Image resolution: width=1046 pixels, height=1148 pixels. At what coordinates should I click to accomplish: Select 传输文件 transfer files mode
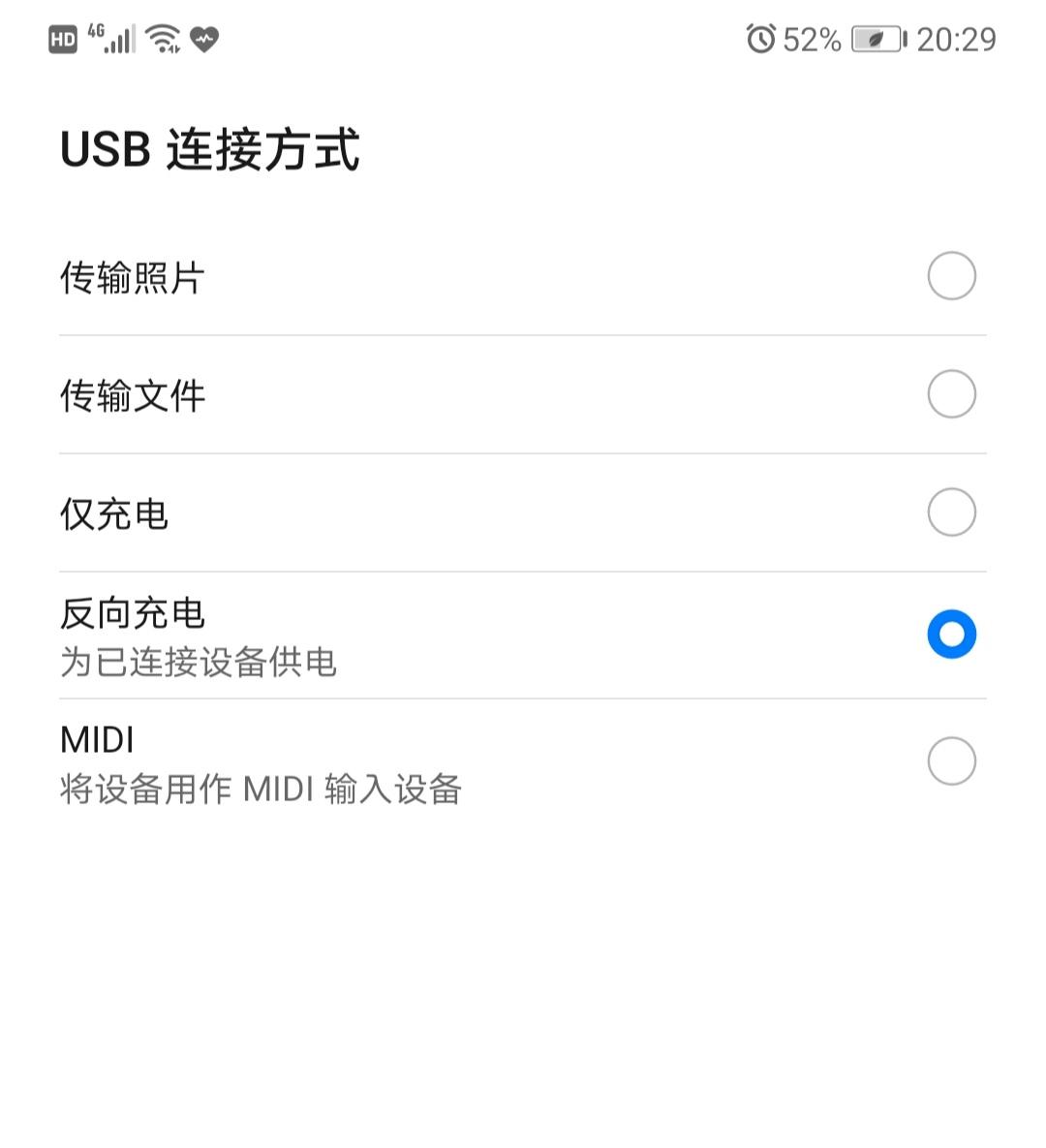click(952, 394)
